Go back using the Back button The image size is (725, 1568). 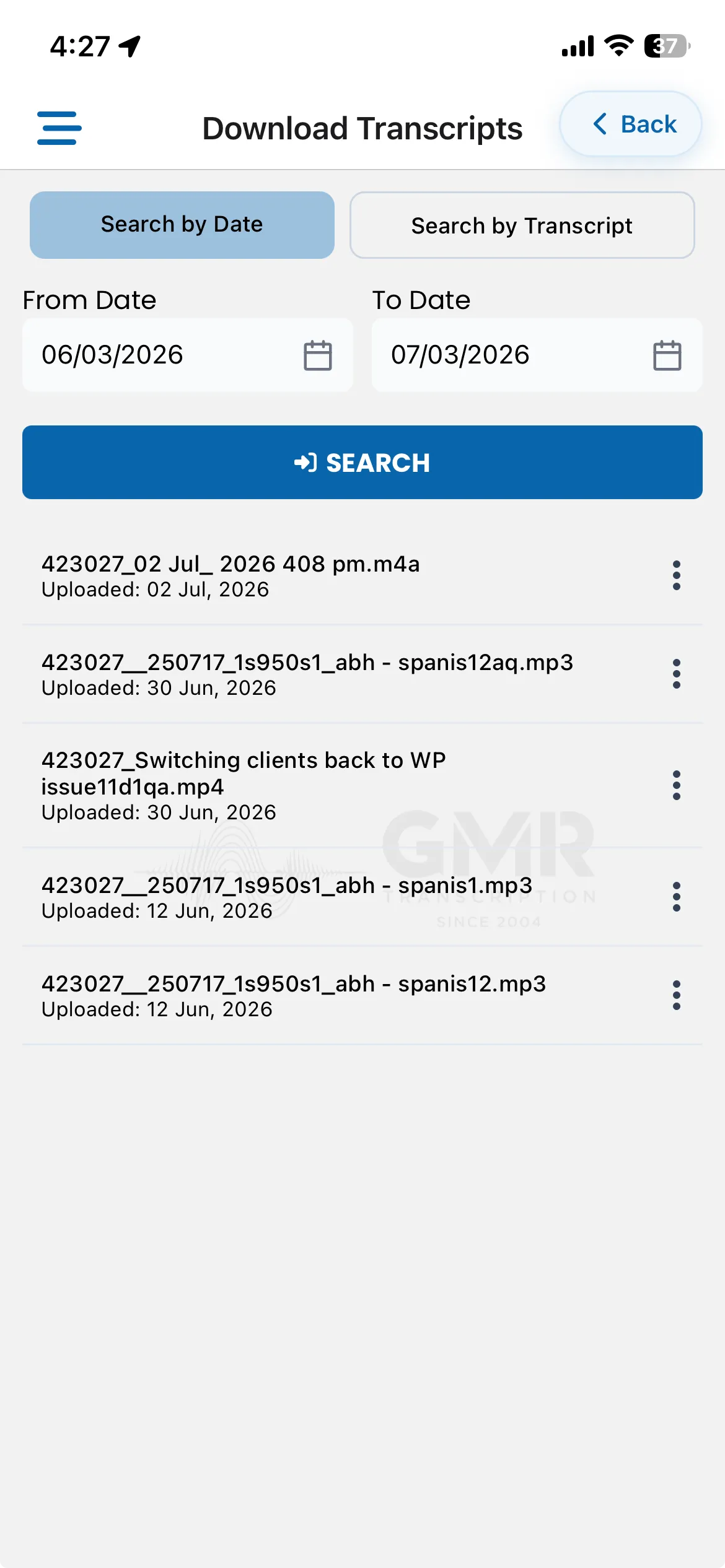[x=631, y=124]
